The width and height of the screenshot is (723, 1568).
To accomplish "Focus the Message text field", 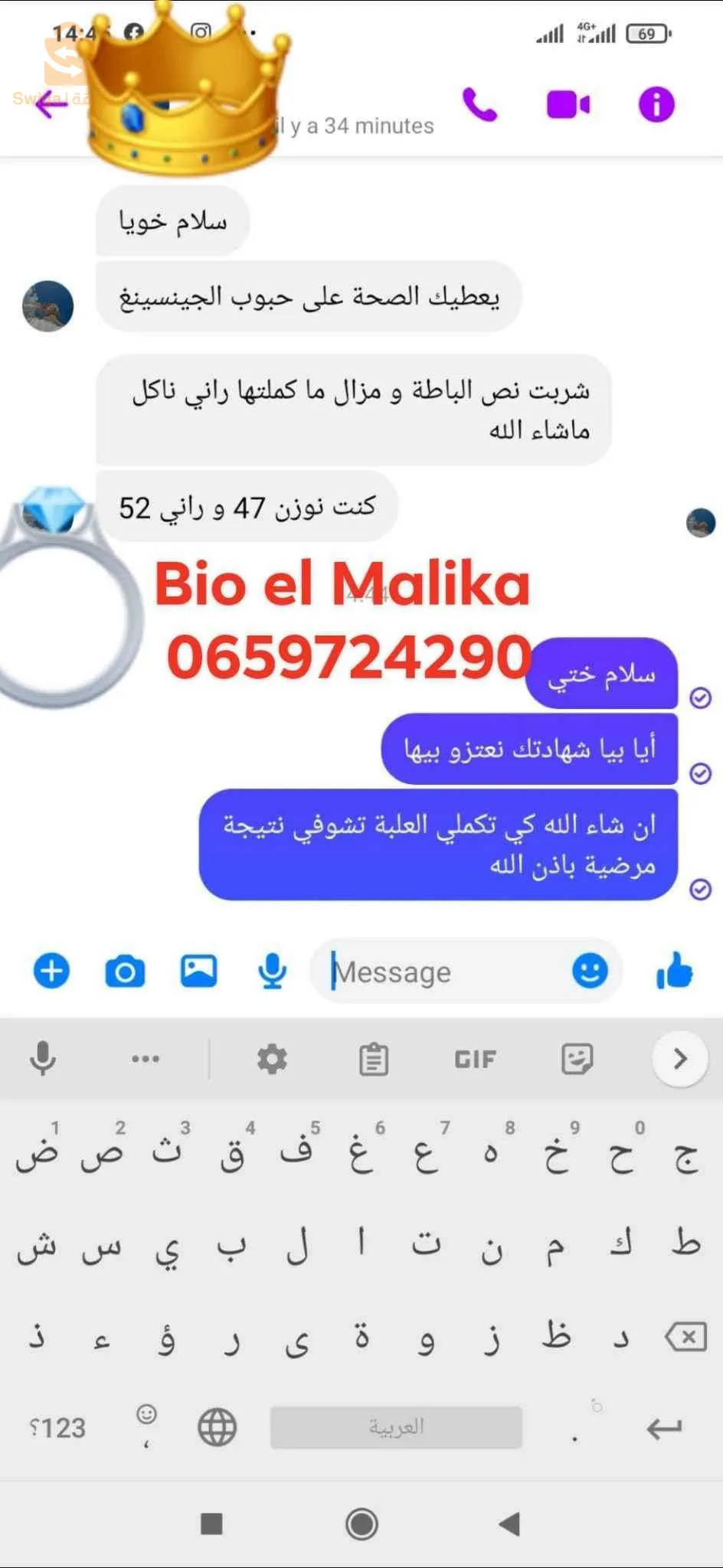I will pos(444,972).
